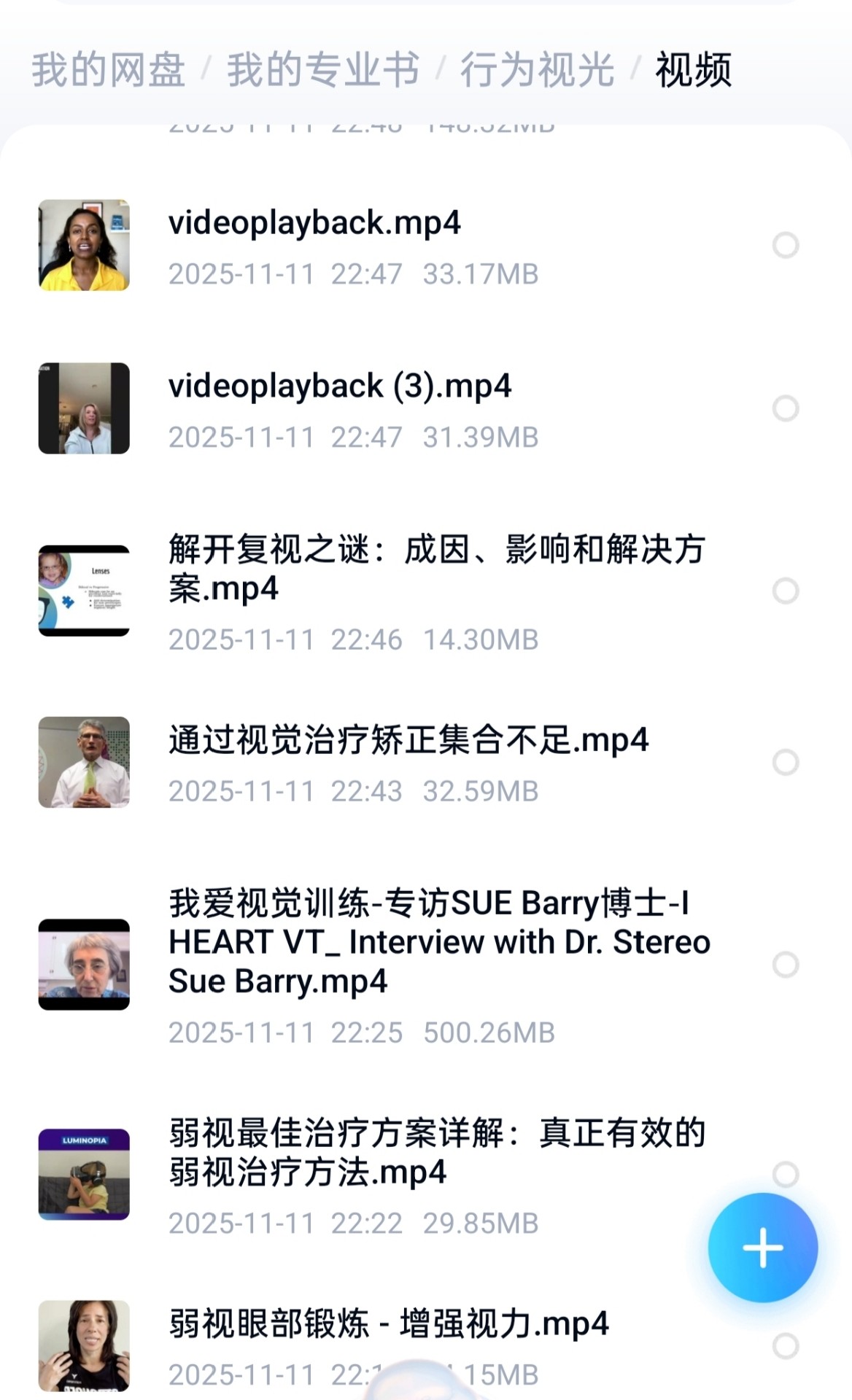Screen dimensions: 852x1400
Task: Go to 我的网盘 in the breadcrumb
Action: (x=108, y=71)
